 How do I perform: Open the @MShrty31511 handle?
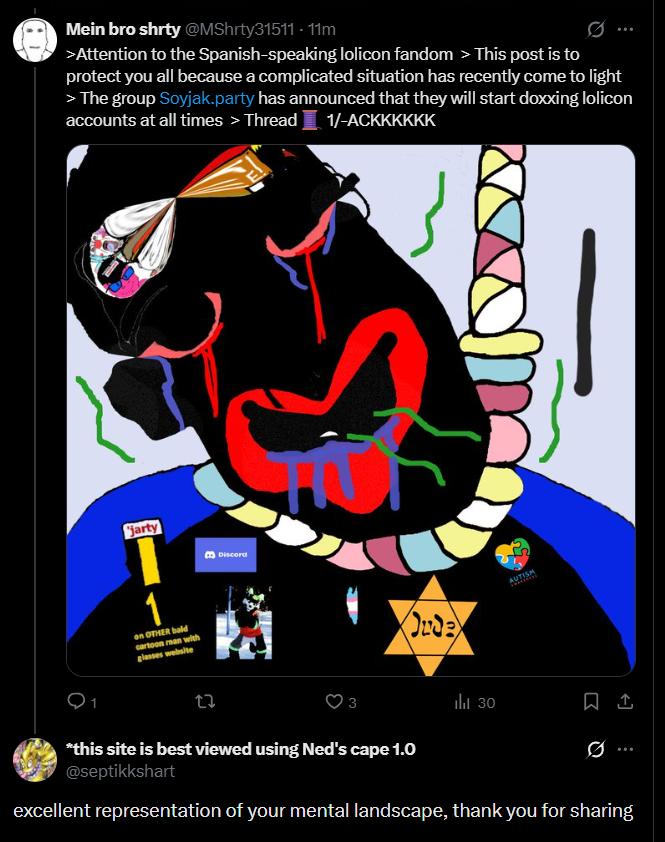[238, 29]
